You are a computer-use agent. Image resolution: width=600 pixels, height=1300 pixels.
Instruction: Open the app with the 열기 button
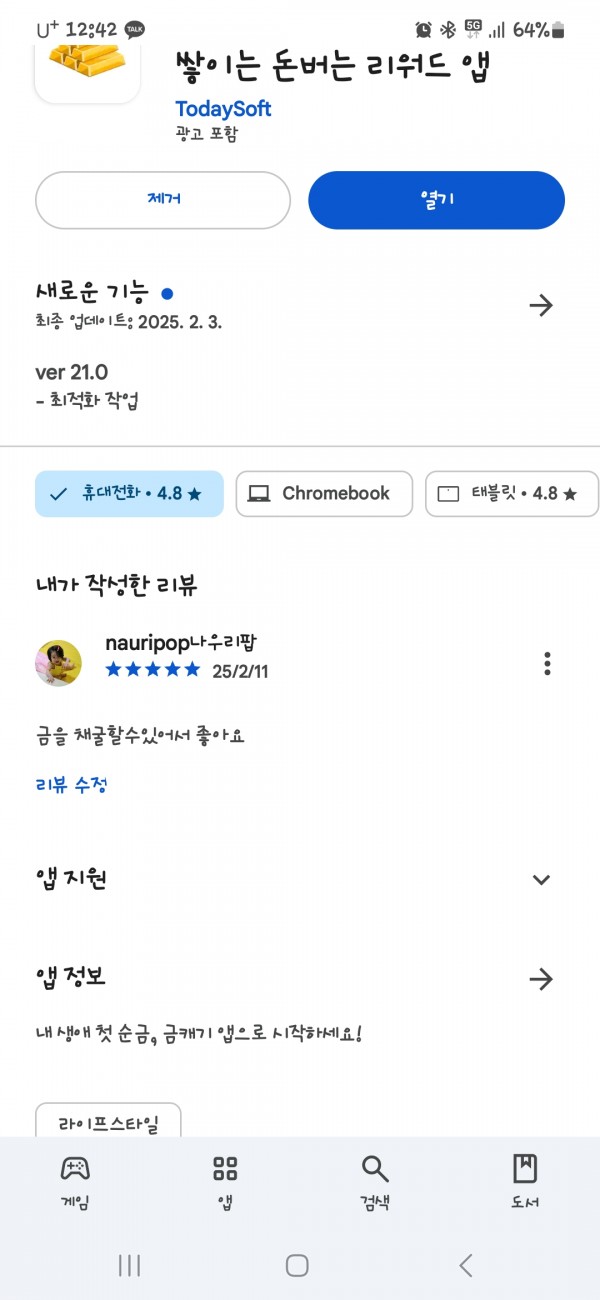click(x=436, y=200)
